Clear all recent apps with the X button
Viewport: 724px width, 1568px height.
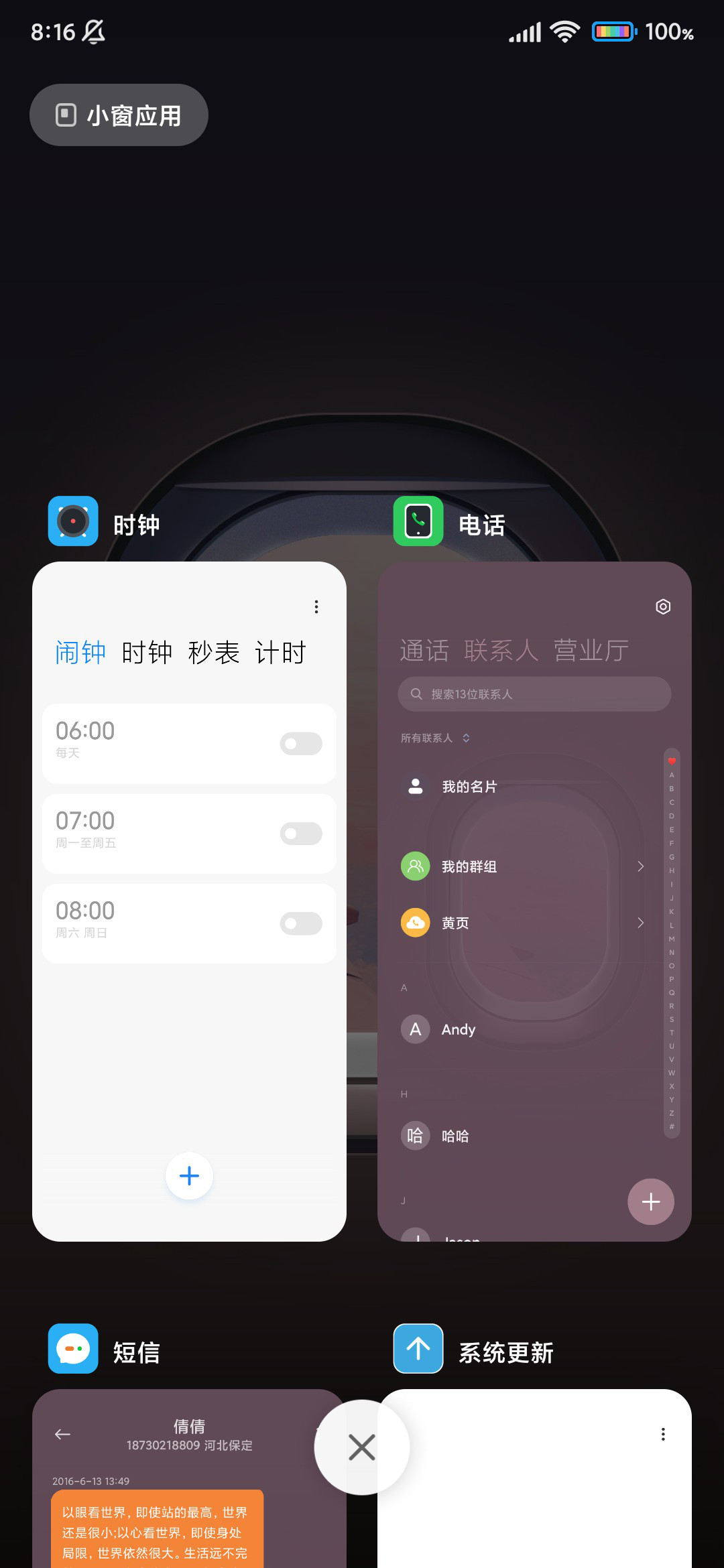coord(362,1447)
